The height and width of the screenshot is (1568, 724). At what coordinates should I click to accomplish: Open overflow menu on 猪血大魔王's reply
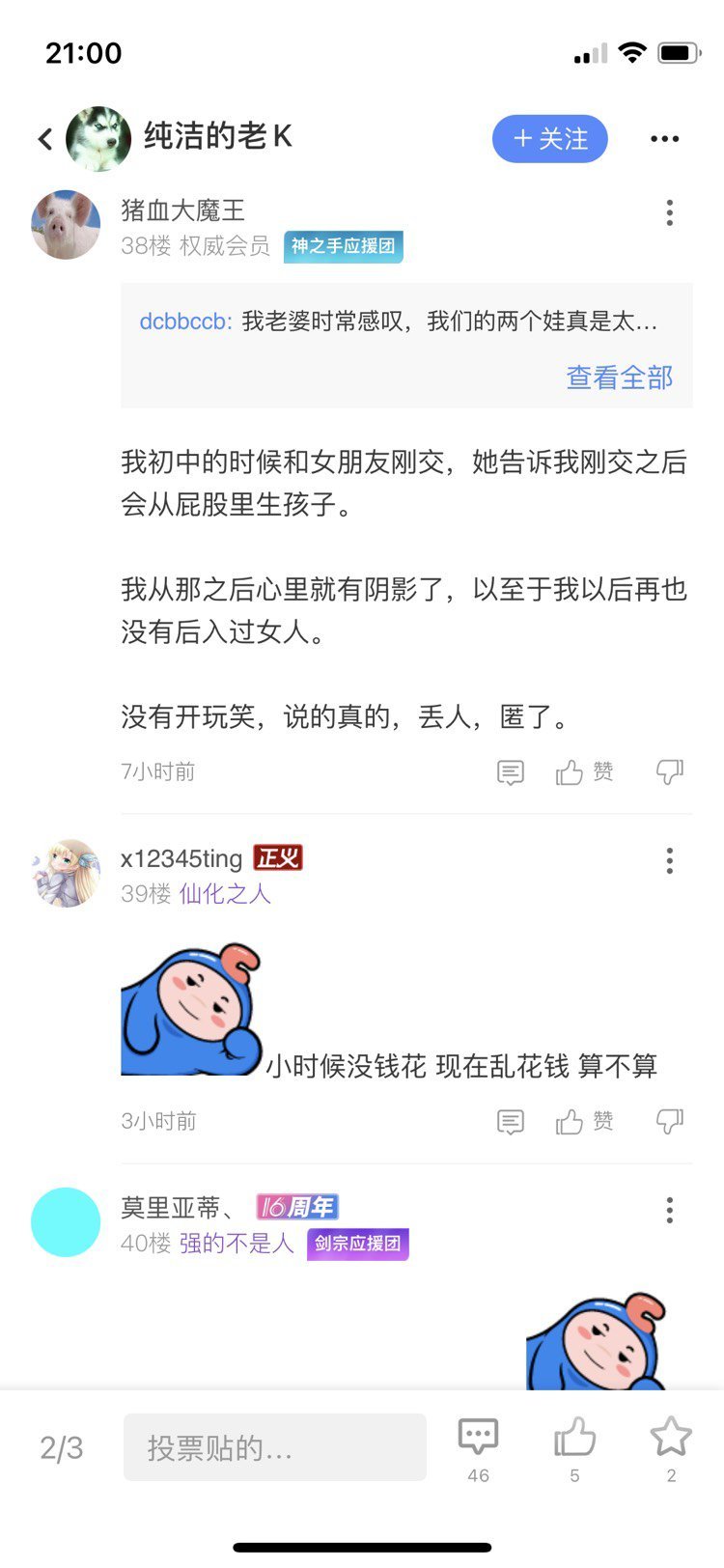pyautogui.click(x=669, y=212)
